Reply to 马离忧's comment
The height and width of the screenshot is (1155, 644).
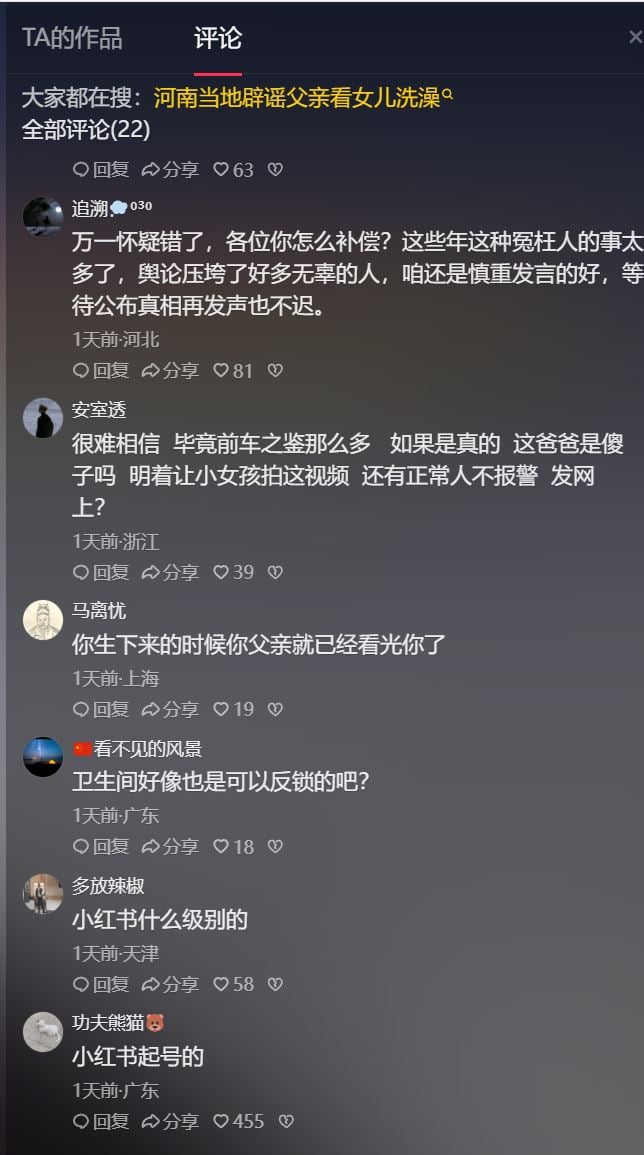(x=101, y=710)
